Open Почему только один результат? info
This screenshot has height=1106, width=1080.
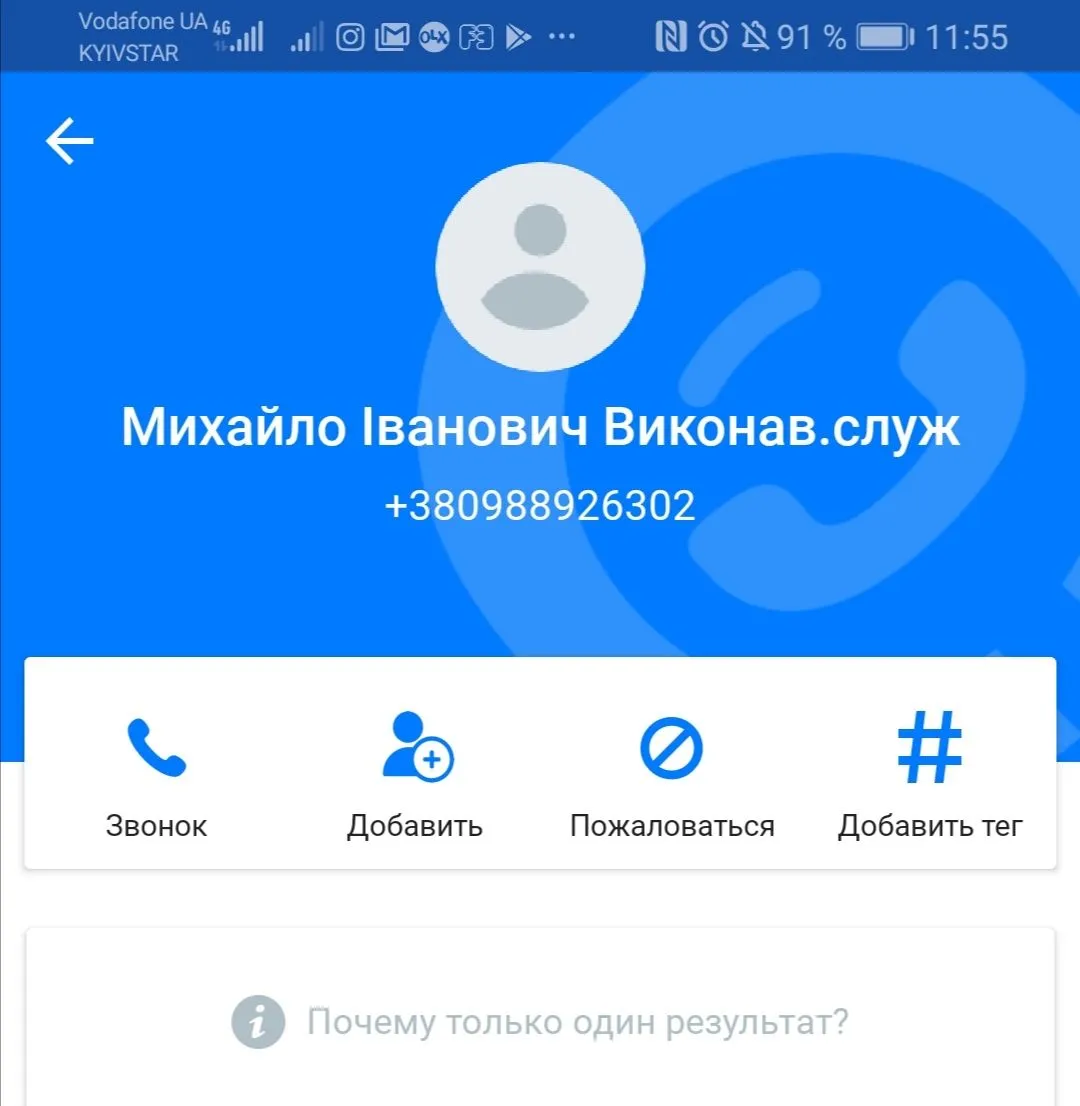coord(540,1022)
